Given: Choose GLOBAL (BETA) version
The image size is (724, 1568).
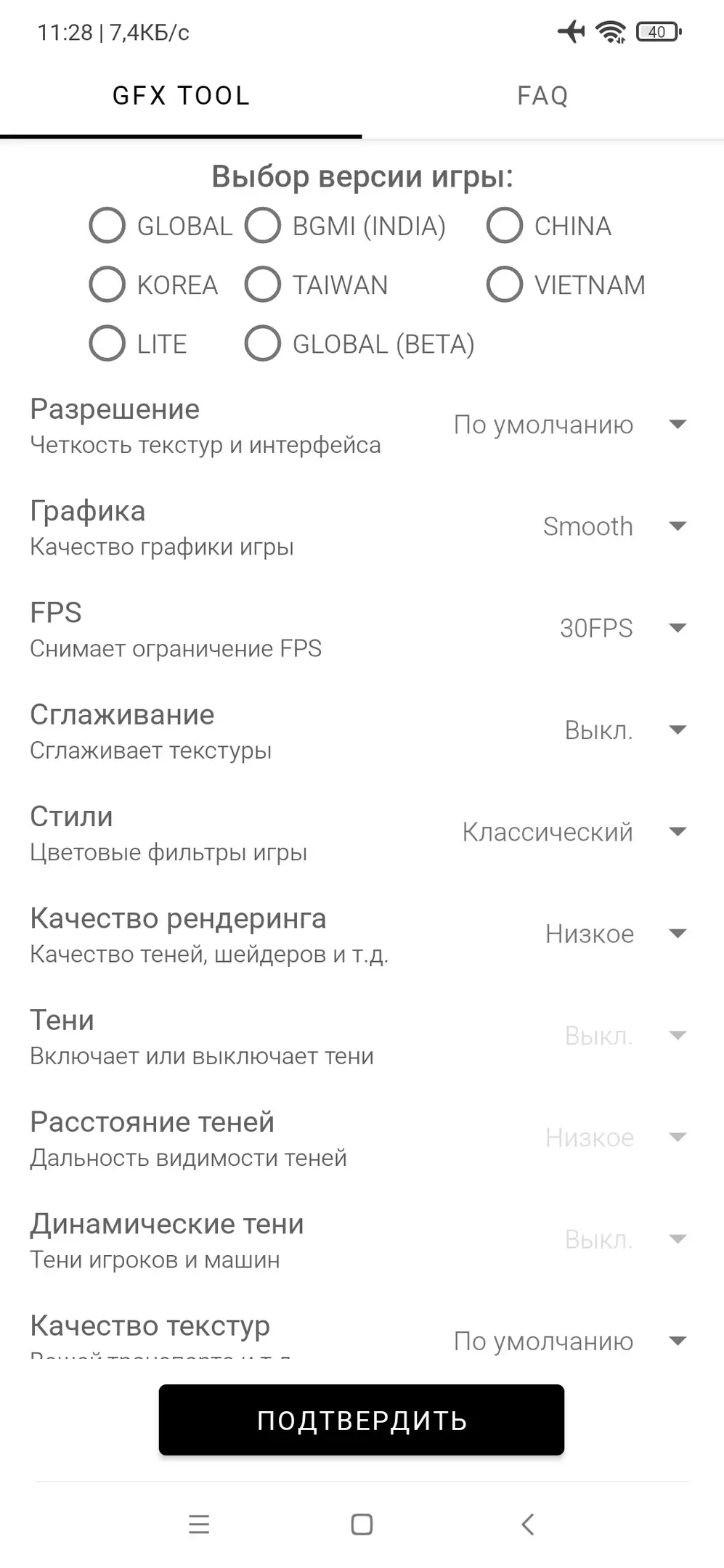Looking at the screenshot, I should [x=263, y=343].
